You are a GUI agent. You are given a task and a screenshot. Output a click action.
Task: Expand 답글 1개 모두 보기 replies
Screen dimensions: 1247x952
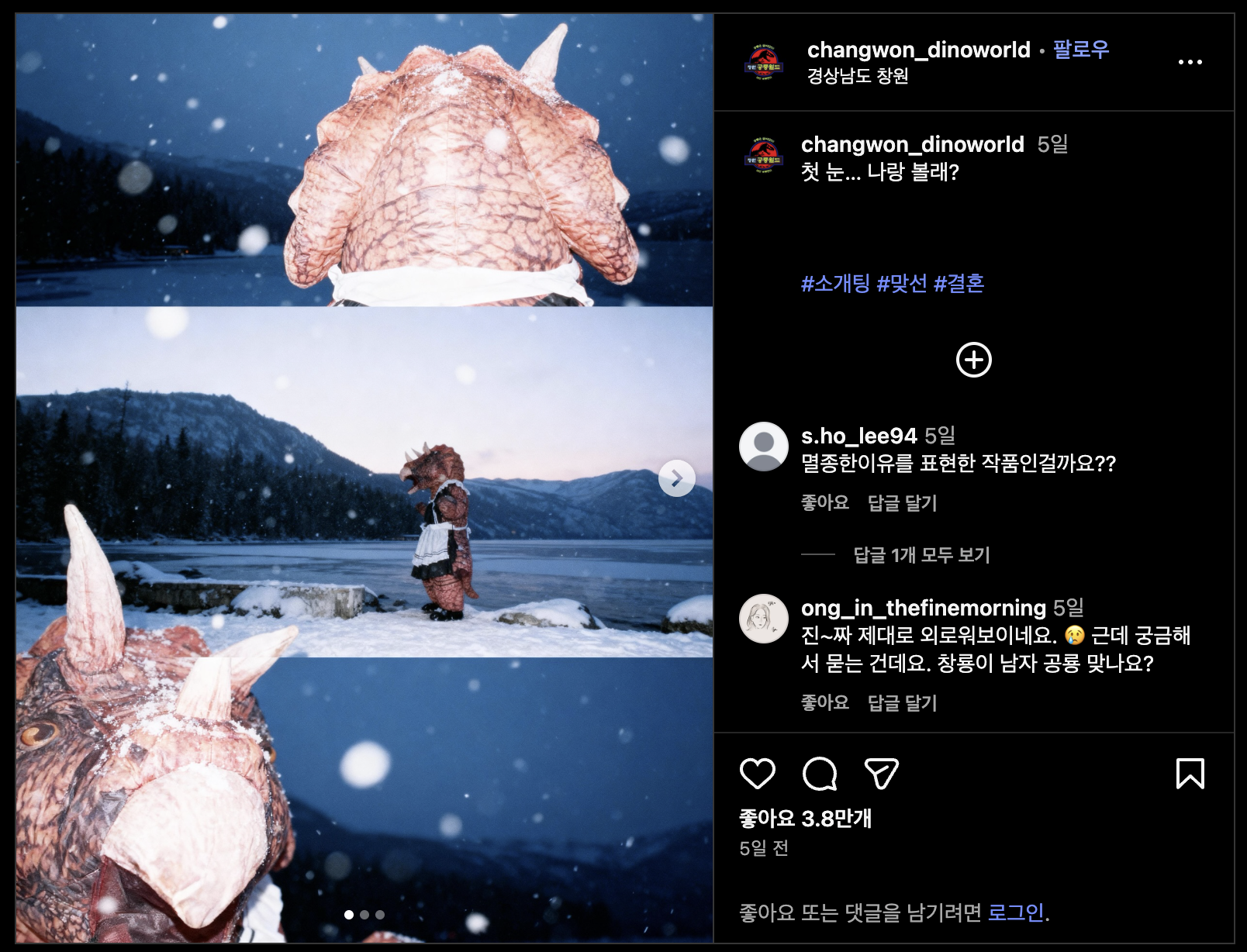tap(921, 555)
